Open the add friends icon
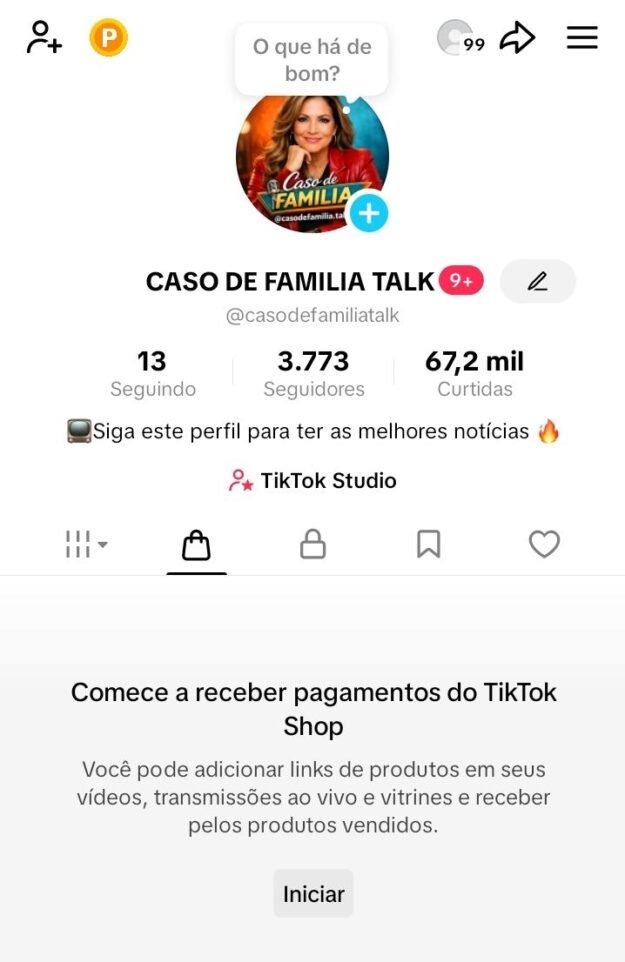 [43, 38]
